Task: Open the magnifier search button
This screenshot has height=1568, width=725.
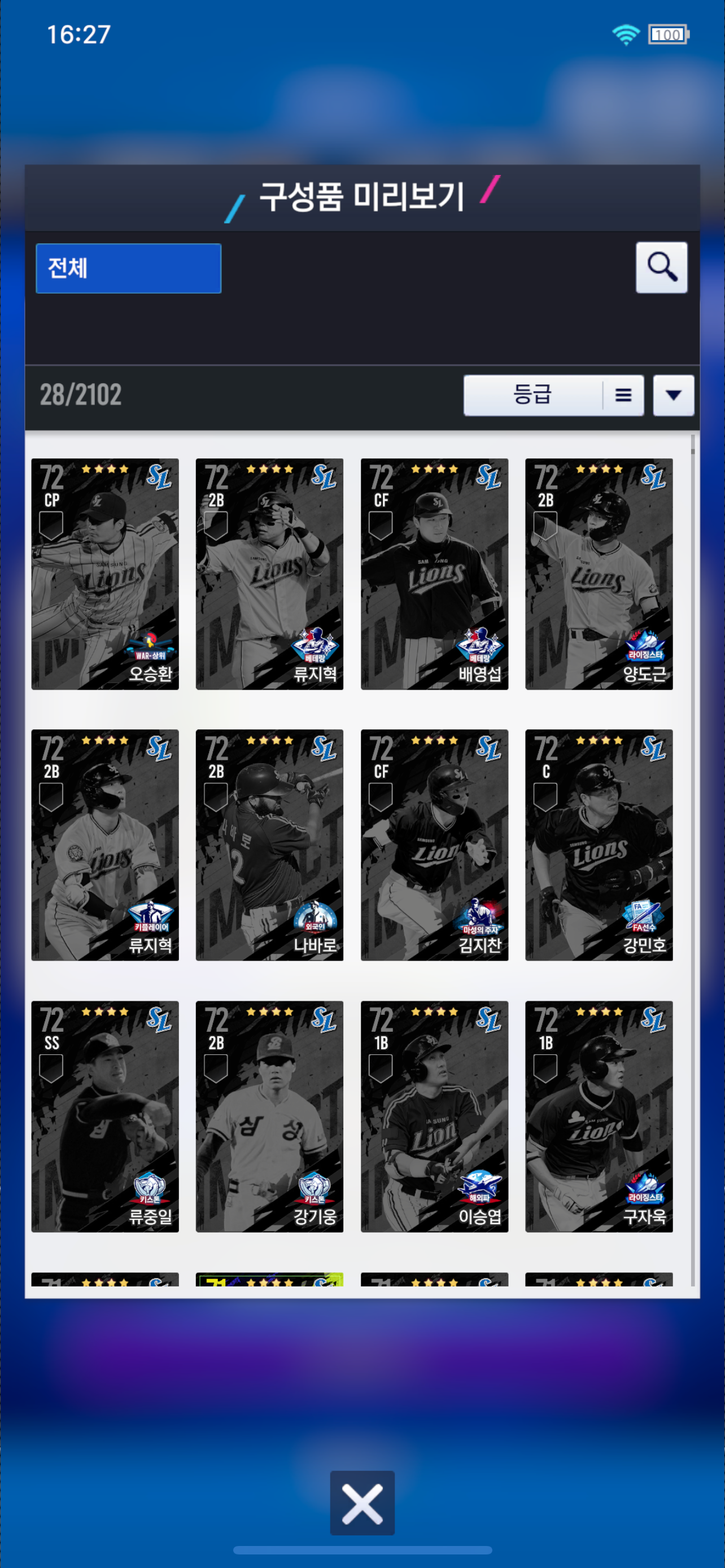Action: [x=661, y=268]
